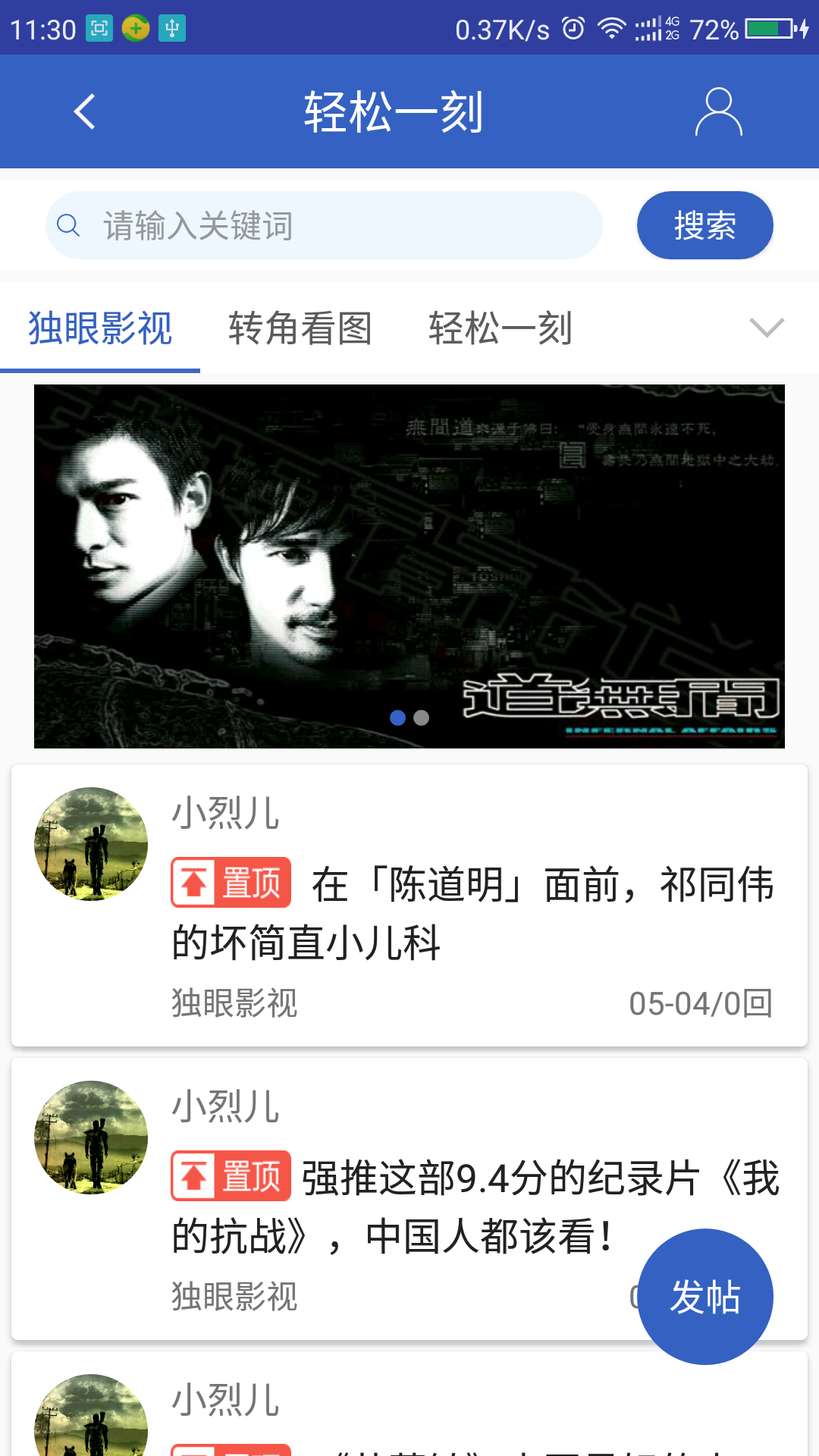Collapse the category dropdown arrow

[x=769, y=328]
